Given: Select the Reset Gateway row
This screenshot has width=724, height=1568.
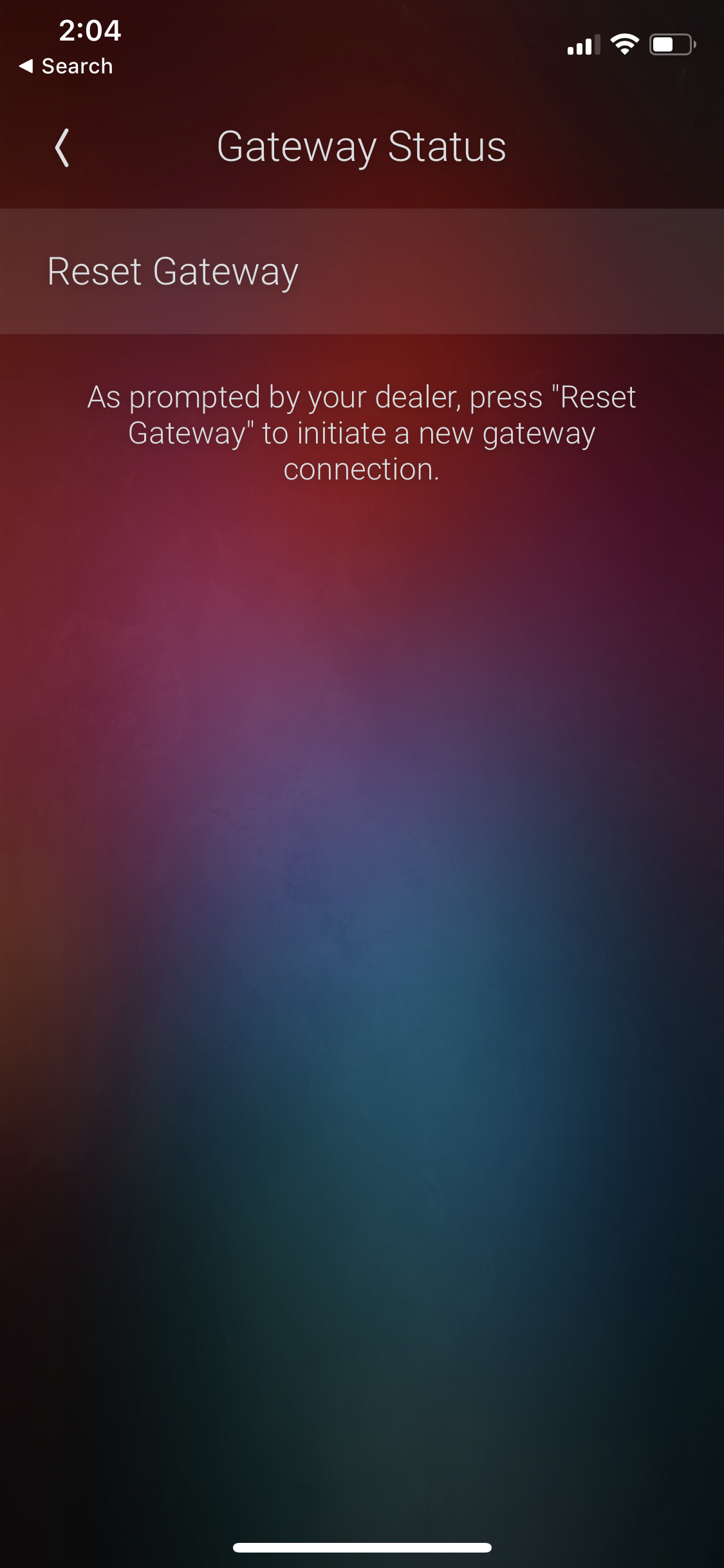Looking at the screenshot, I should [x=362, y=271].
